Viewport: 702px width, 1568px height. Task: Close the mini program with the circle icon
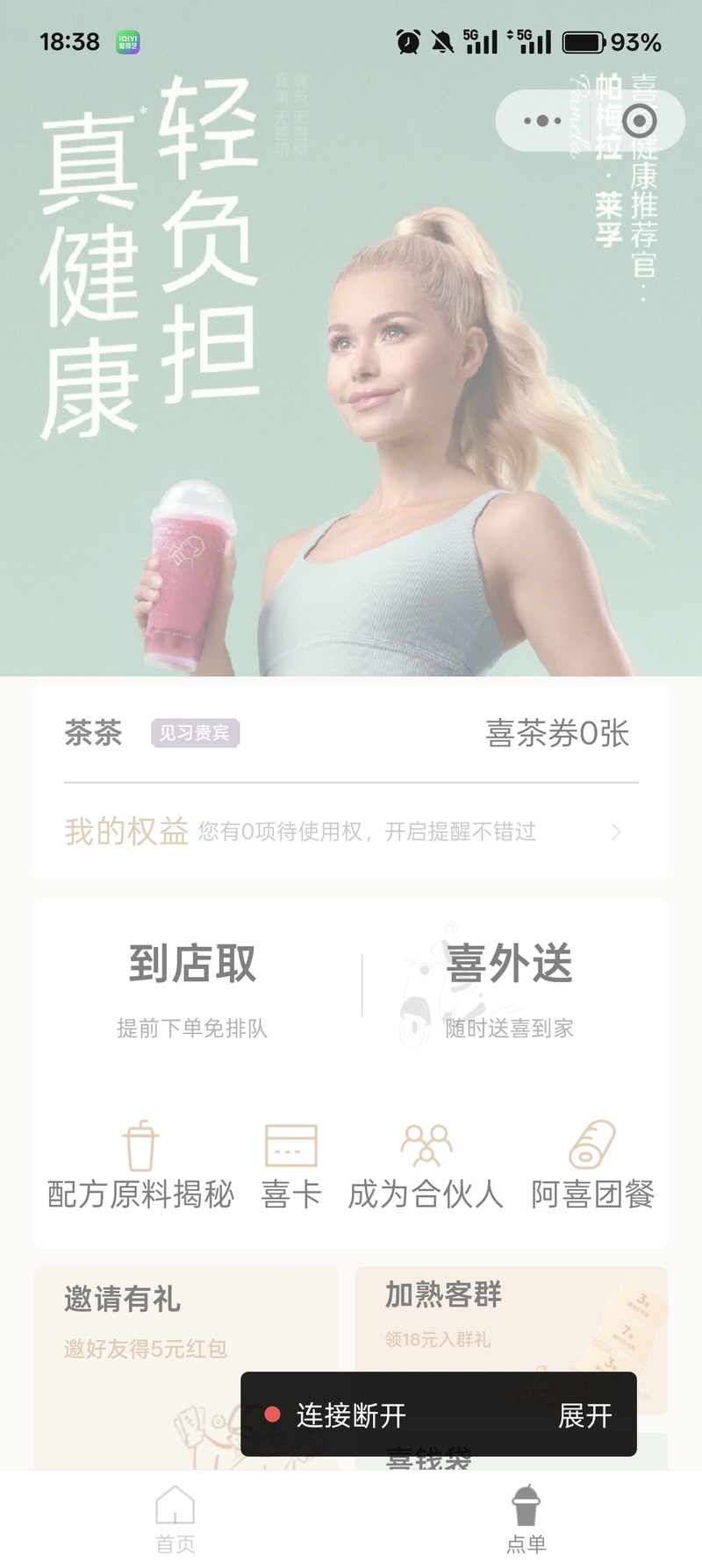point(639,121)
